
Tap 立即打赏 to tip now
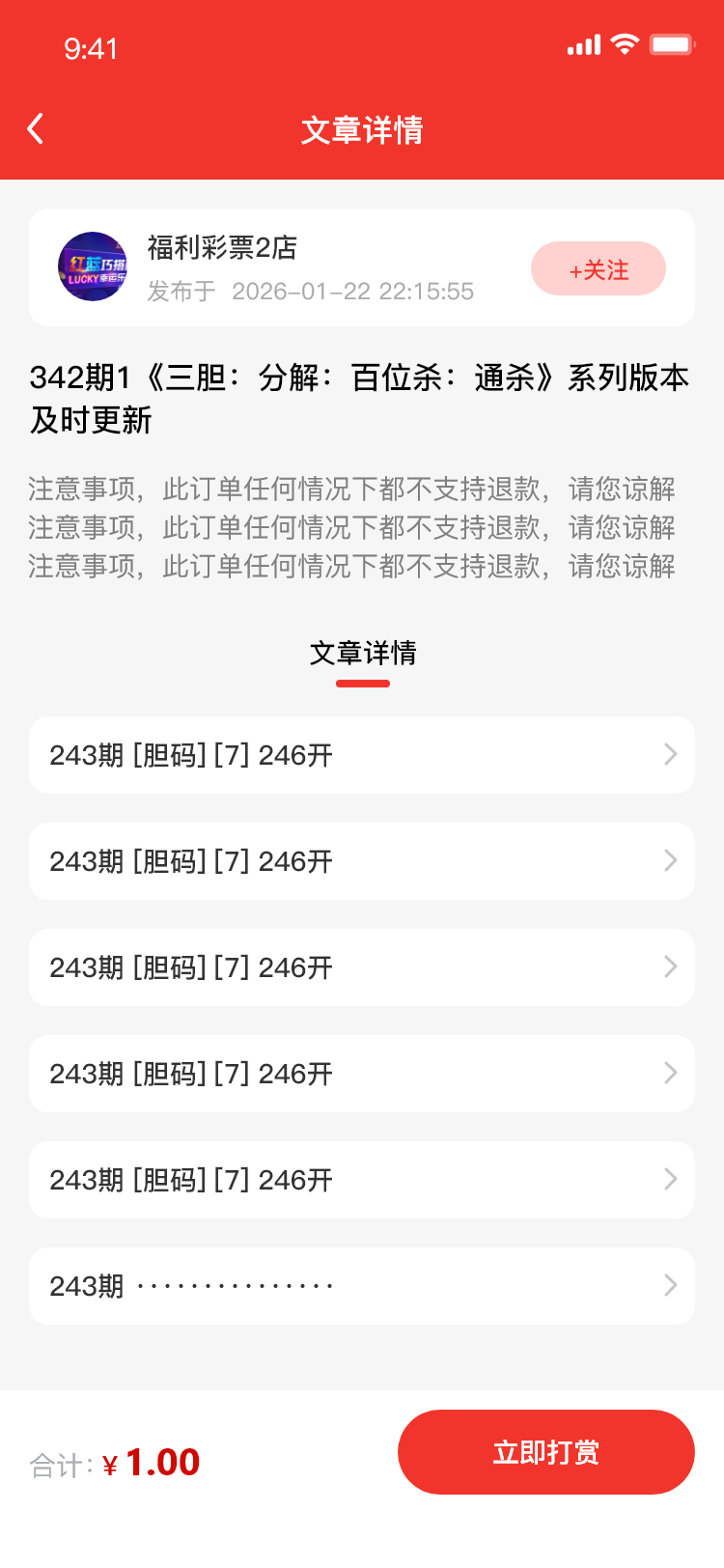(x=546, y=1452)
